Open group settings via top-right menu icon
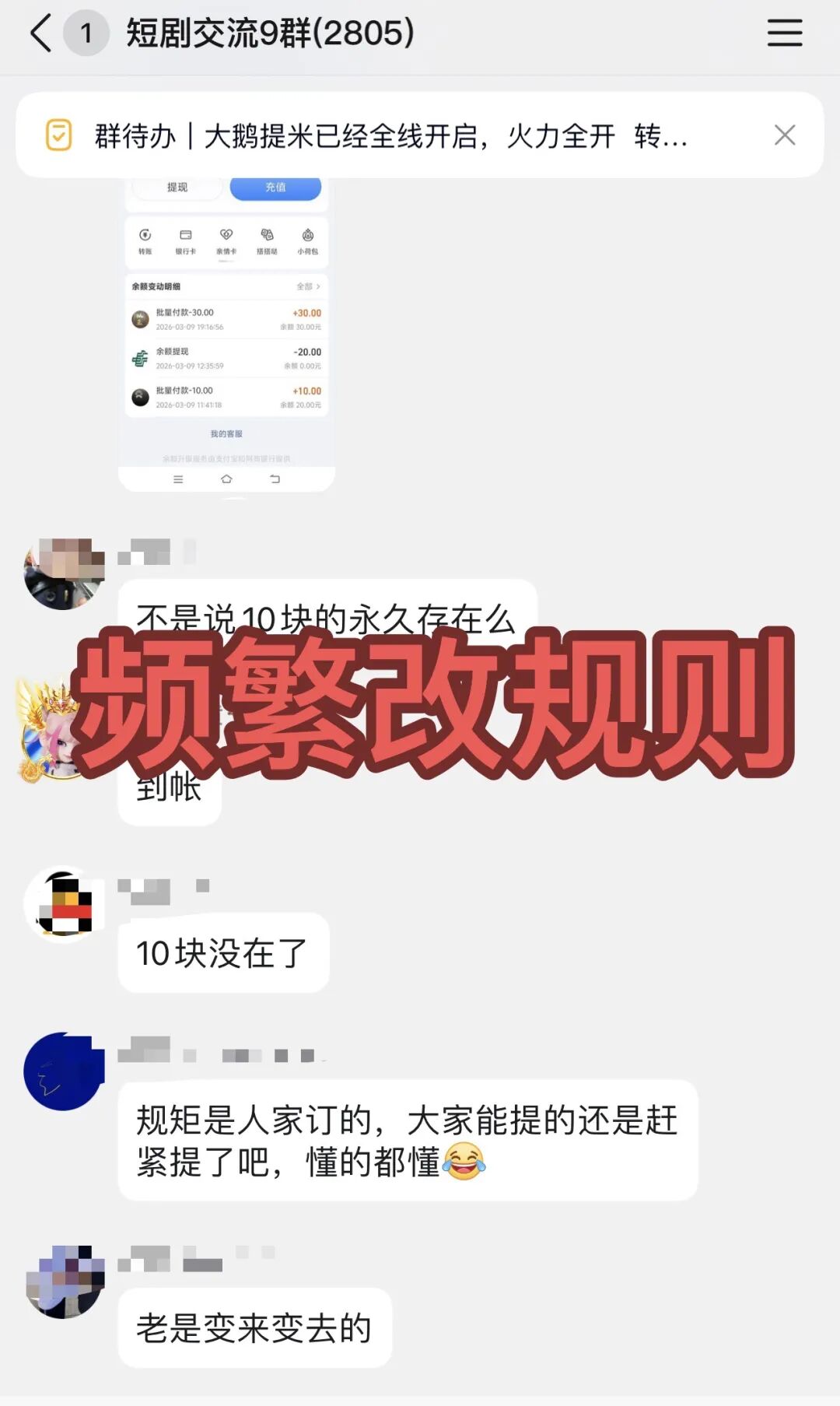840x1406 pixels. pos(785,33)
